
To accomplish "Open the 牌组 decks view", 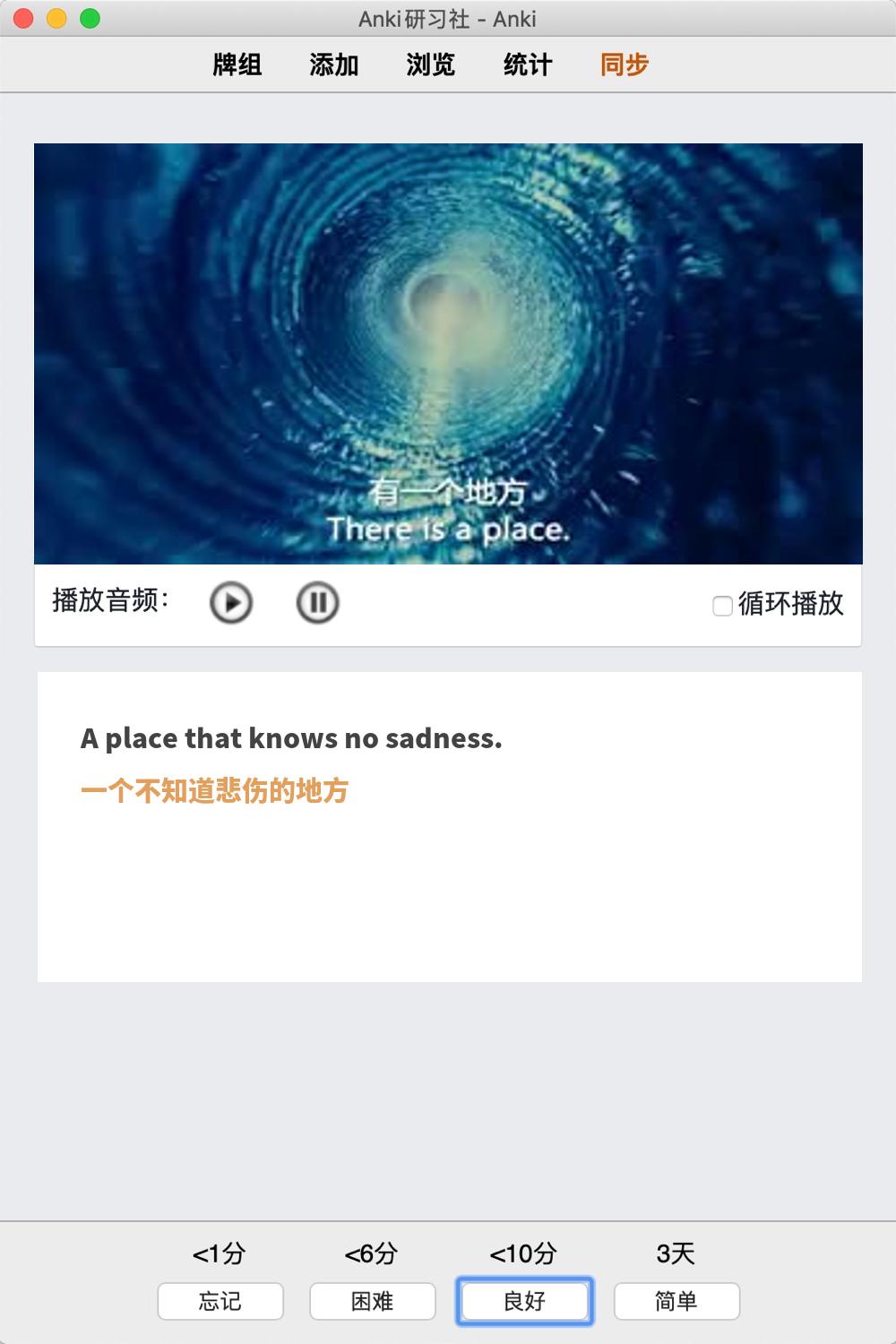I will [x=237, y=65].
